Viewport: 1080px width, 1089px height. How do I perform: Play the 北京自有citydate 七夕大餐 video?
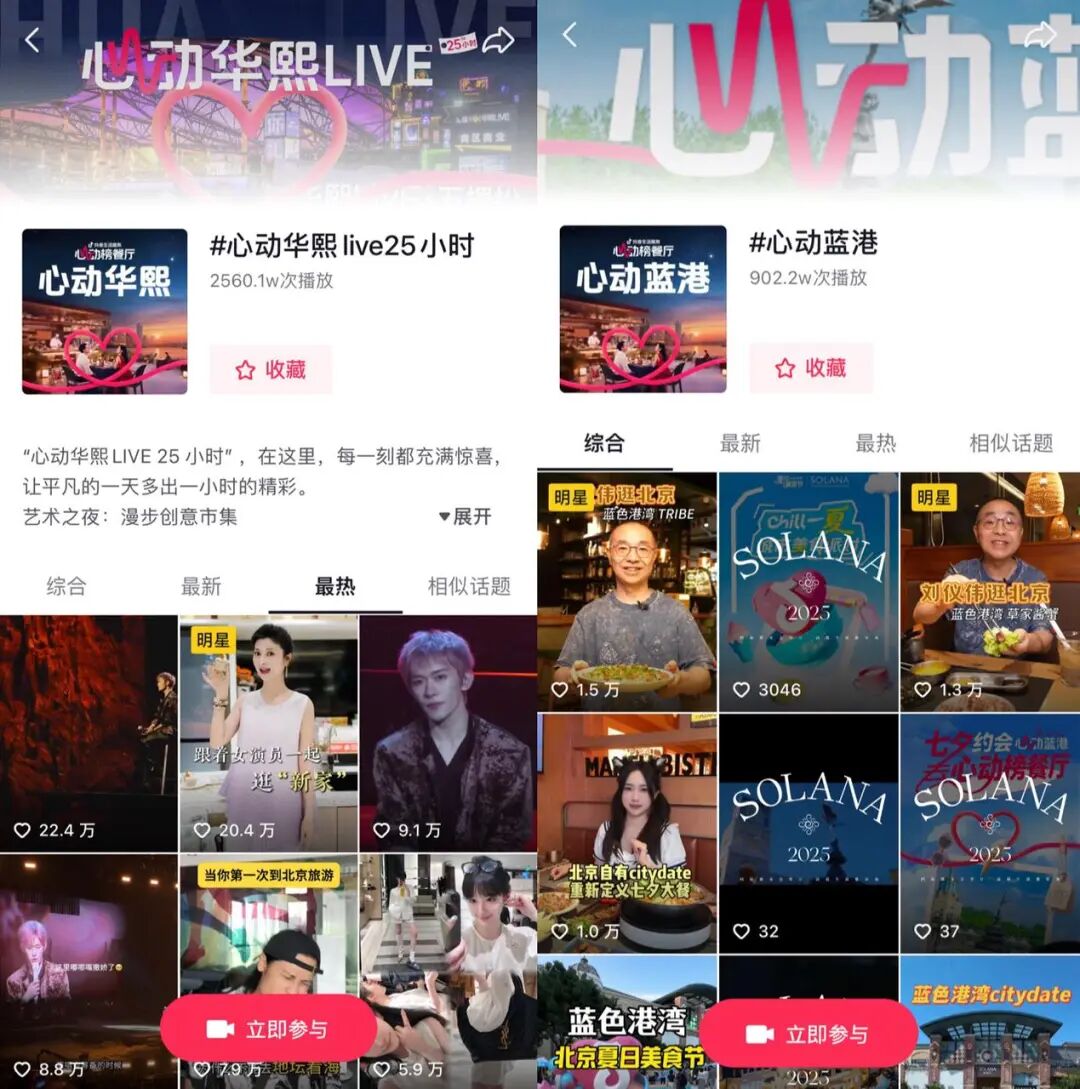627,832
